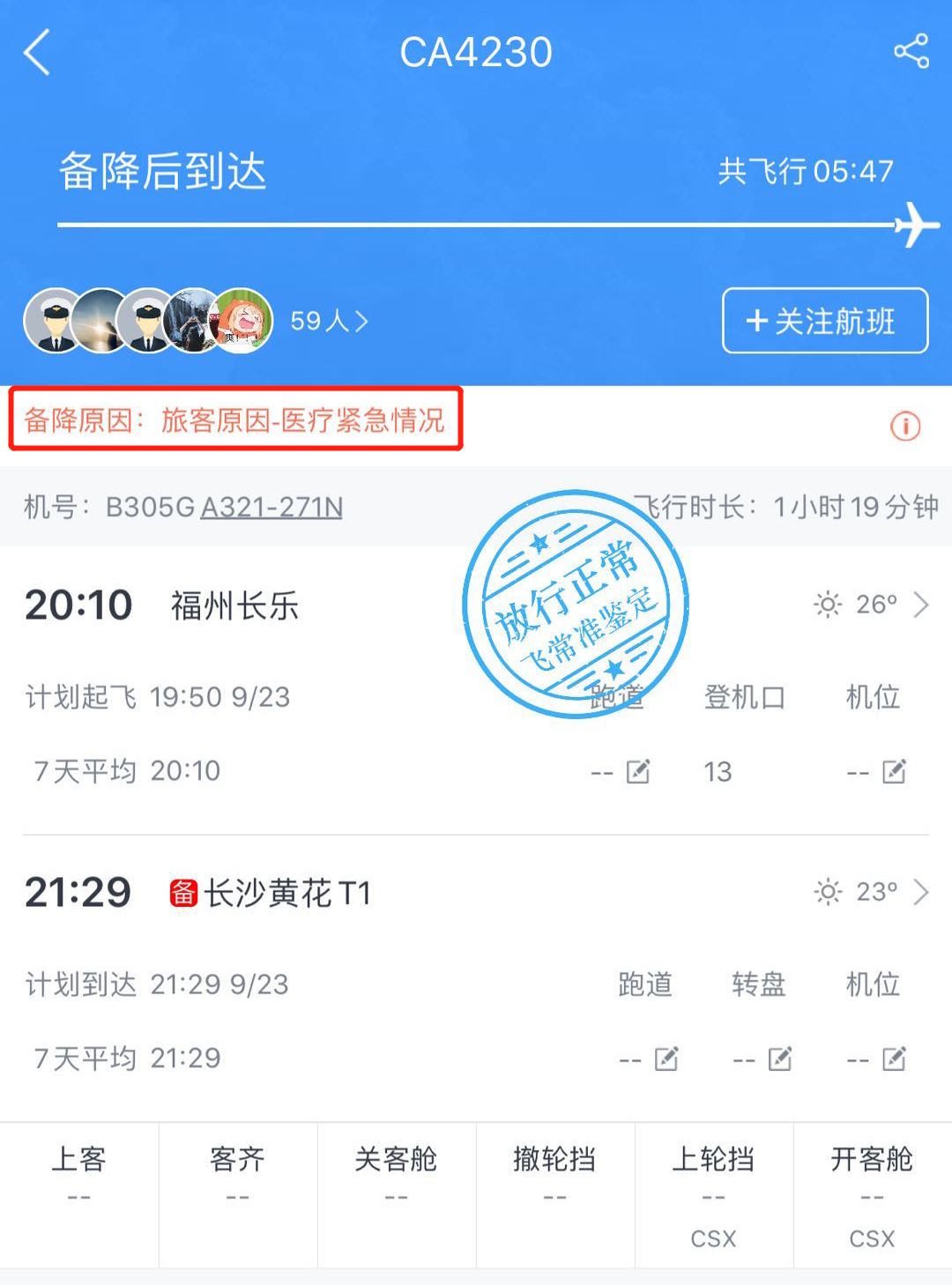View the 福州长乐 weather at 26°
Screen dimensions: 952x1285
point(871,605)
